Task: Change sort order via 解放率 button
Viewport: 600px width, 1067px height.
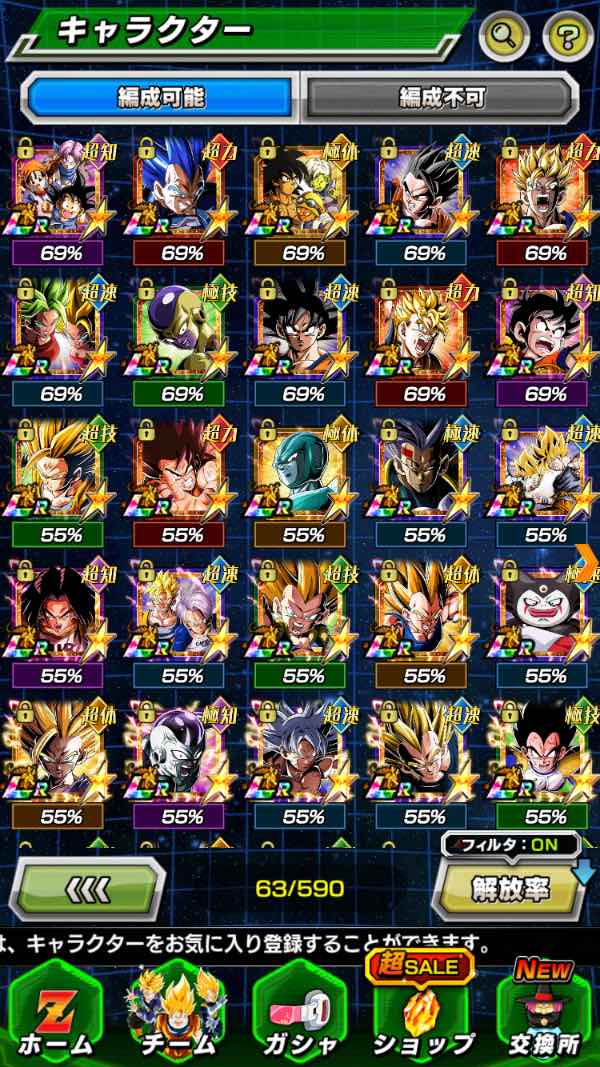Action: coord(511,885)
